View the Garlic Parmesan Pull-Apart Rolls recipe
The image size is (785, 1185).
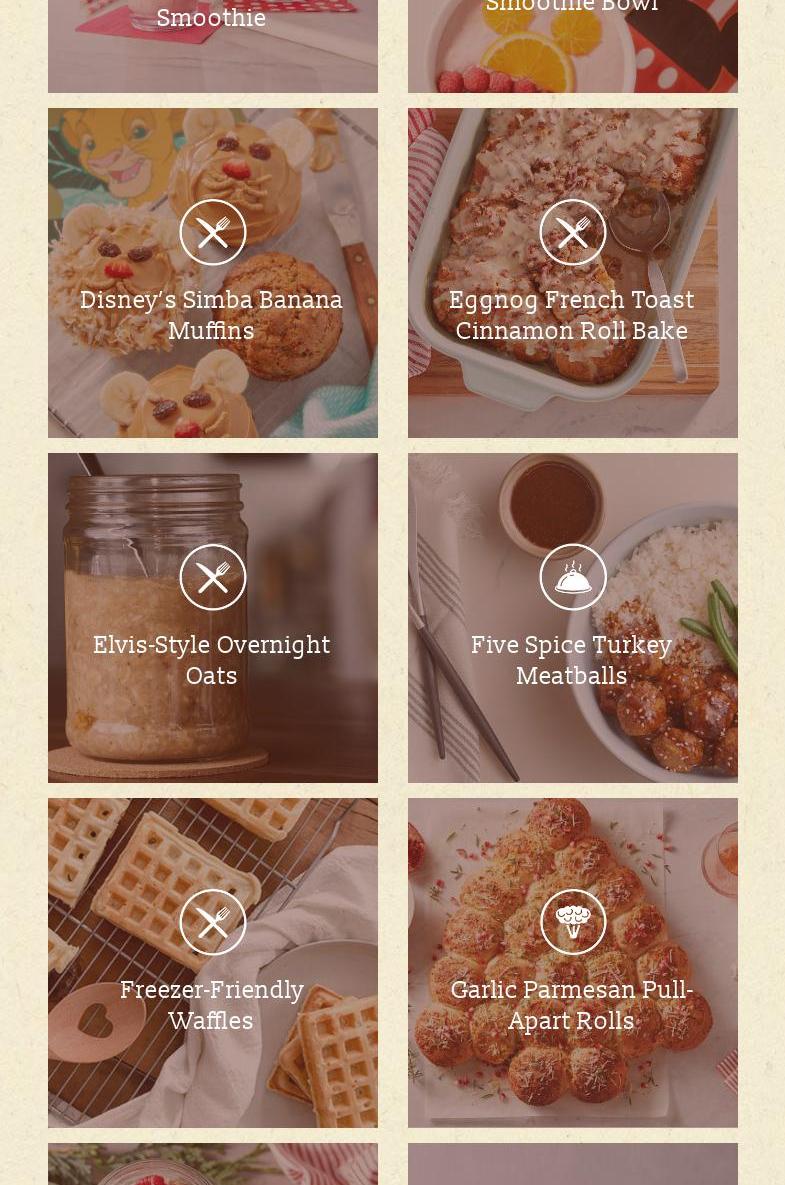(x=572, y=1004)
